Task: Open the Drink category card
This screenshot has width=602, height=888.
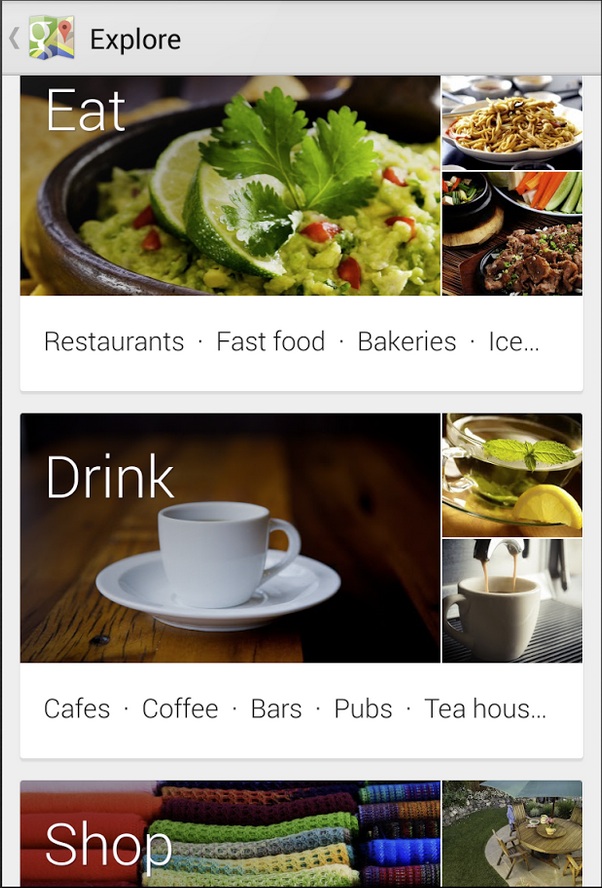Action: [x=230, y=538]
